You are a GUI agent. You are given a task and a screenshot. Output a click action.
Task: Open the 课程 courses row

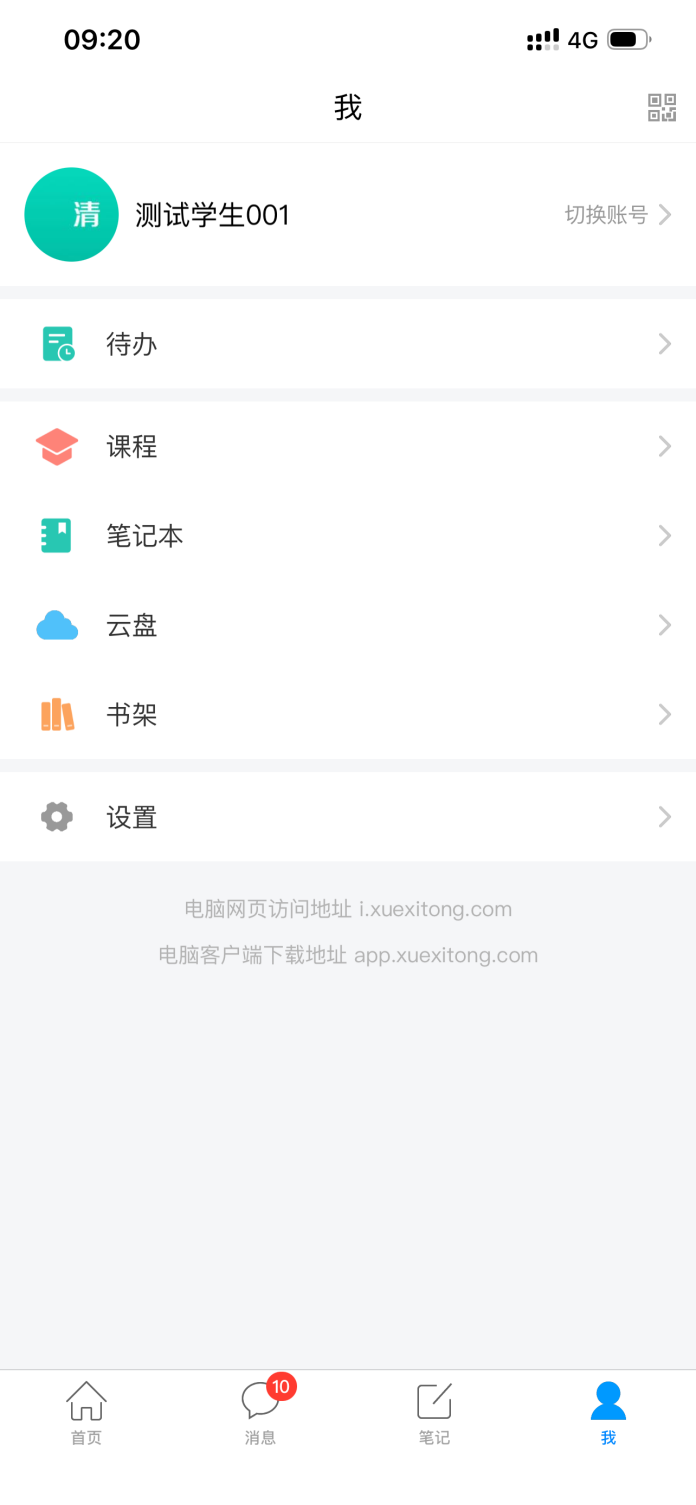point(348,446)
